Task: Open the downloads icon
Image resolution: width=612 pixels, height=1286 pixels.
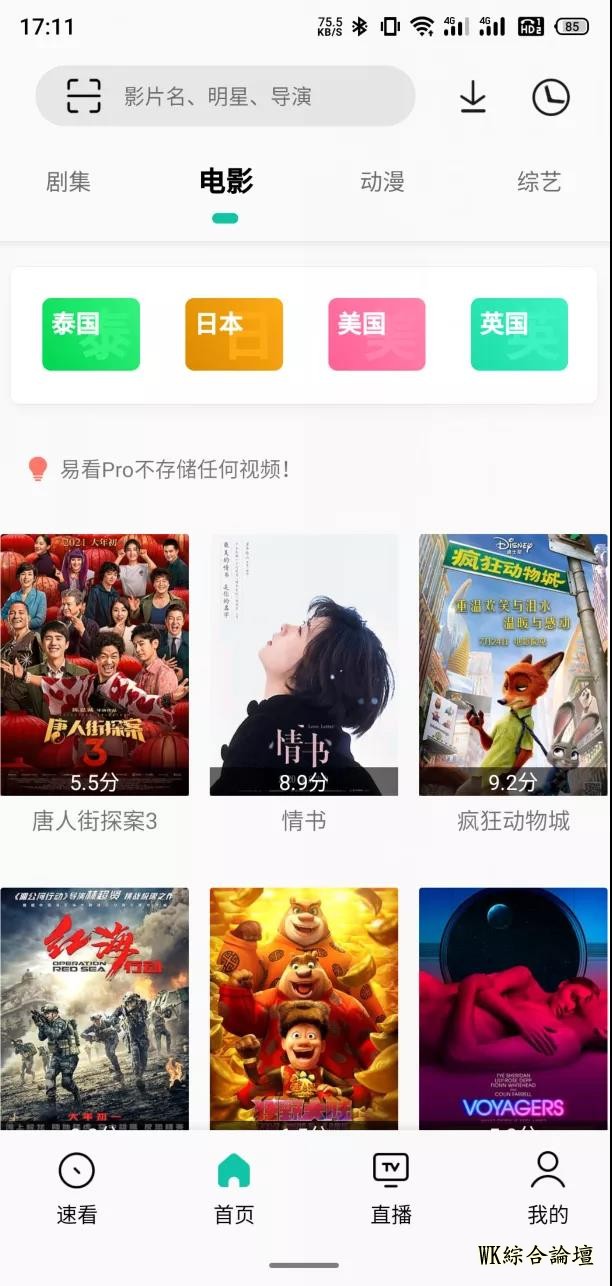Action: pyautogui.click(x=472, y=97)
